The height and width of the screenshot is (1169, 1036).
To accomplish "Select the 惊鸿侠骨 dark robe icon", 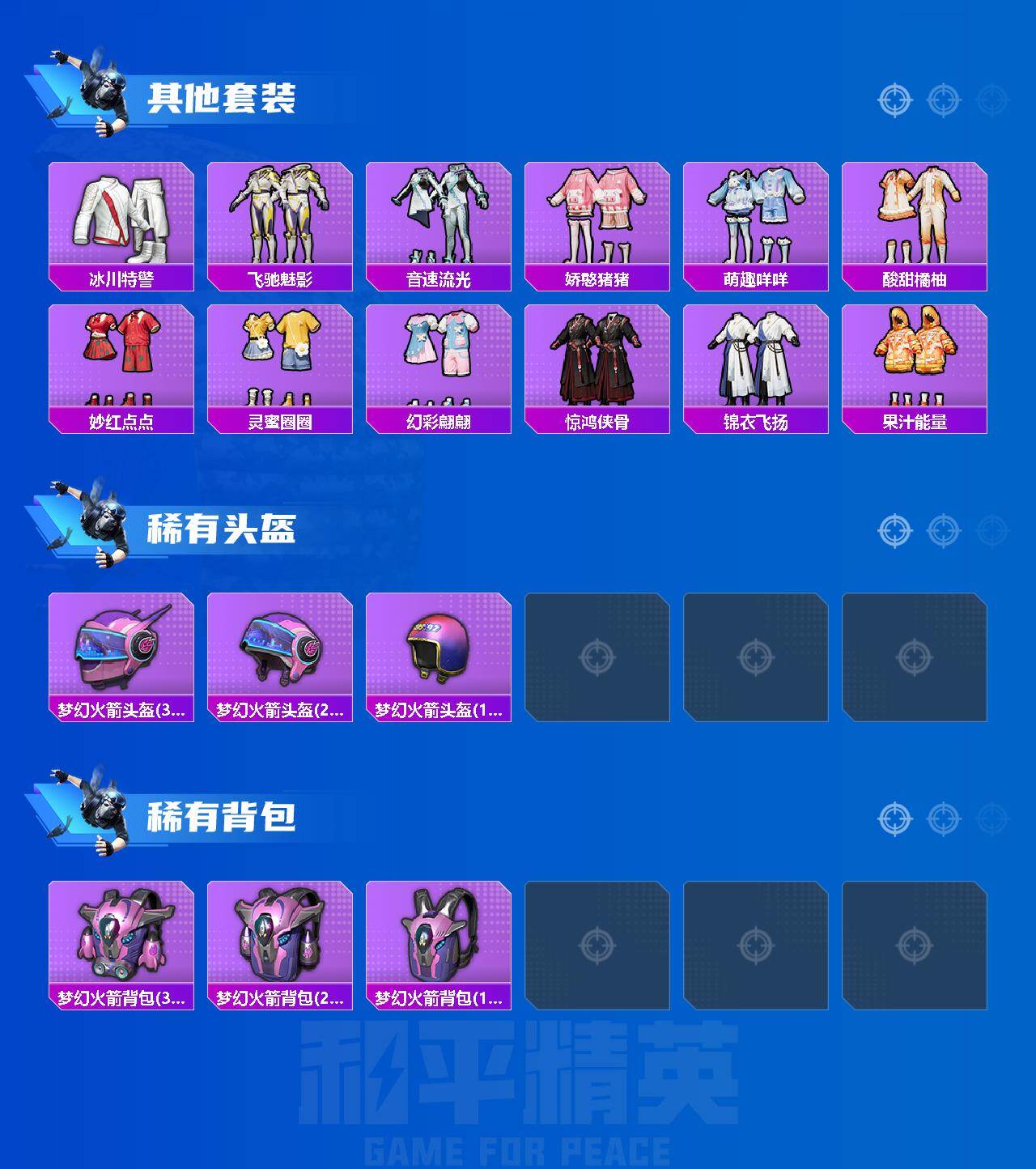I will 597,360.
